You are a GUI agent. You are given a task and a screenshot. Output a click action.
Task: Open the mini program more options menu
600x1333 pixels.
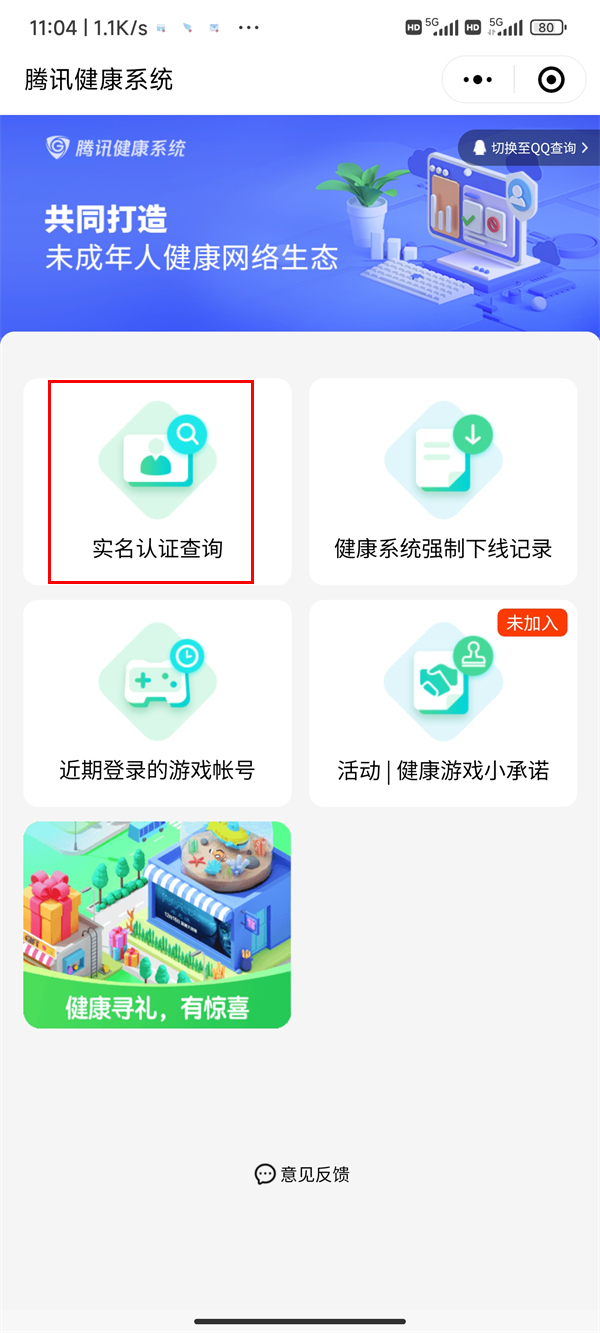(x=479, y=79)
